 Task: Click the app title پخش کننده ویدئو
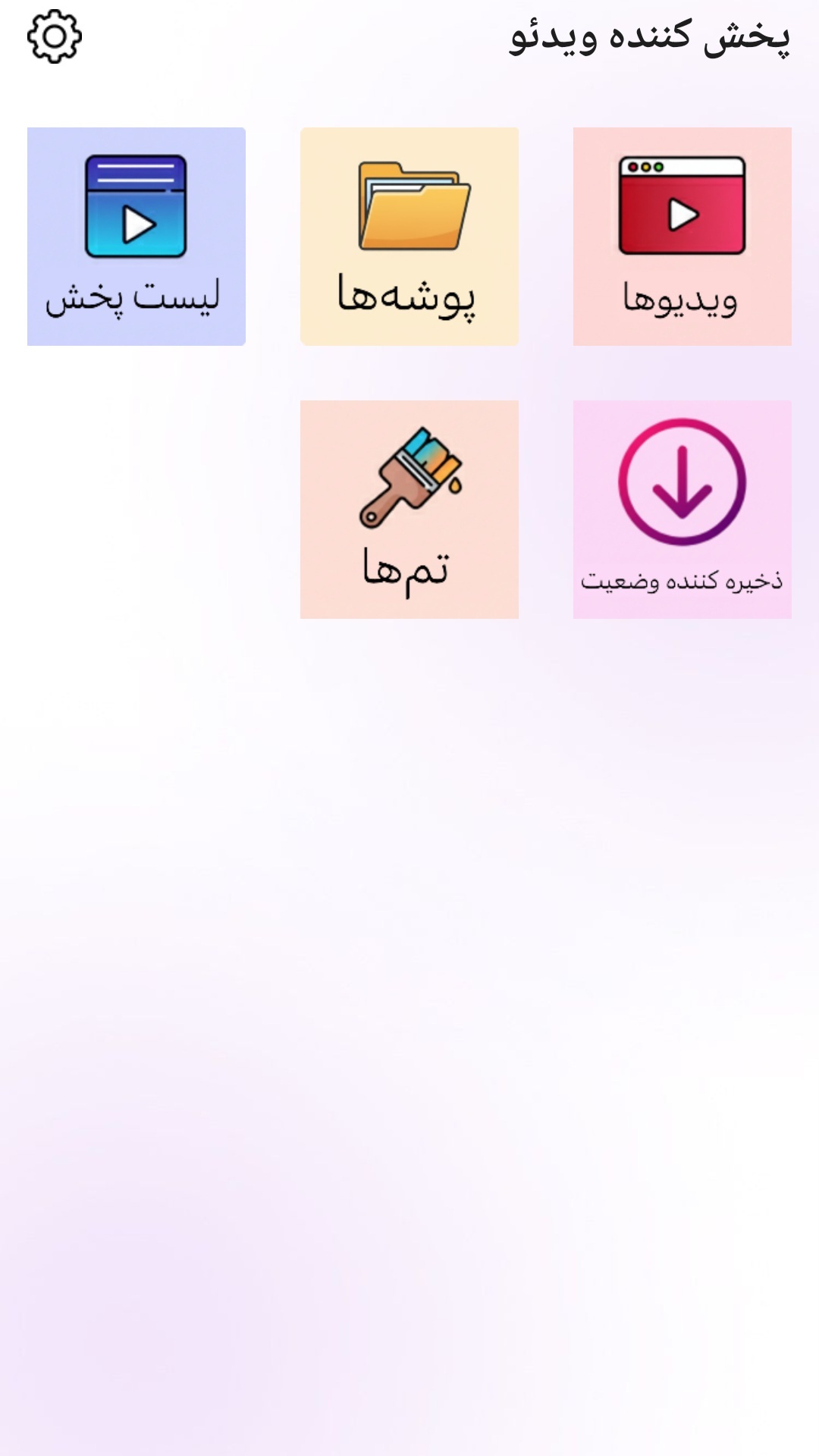[648, 39]
